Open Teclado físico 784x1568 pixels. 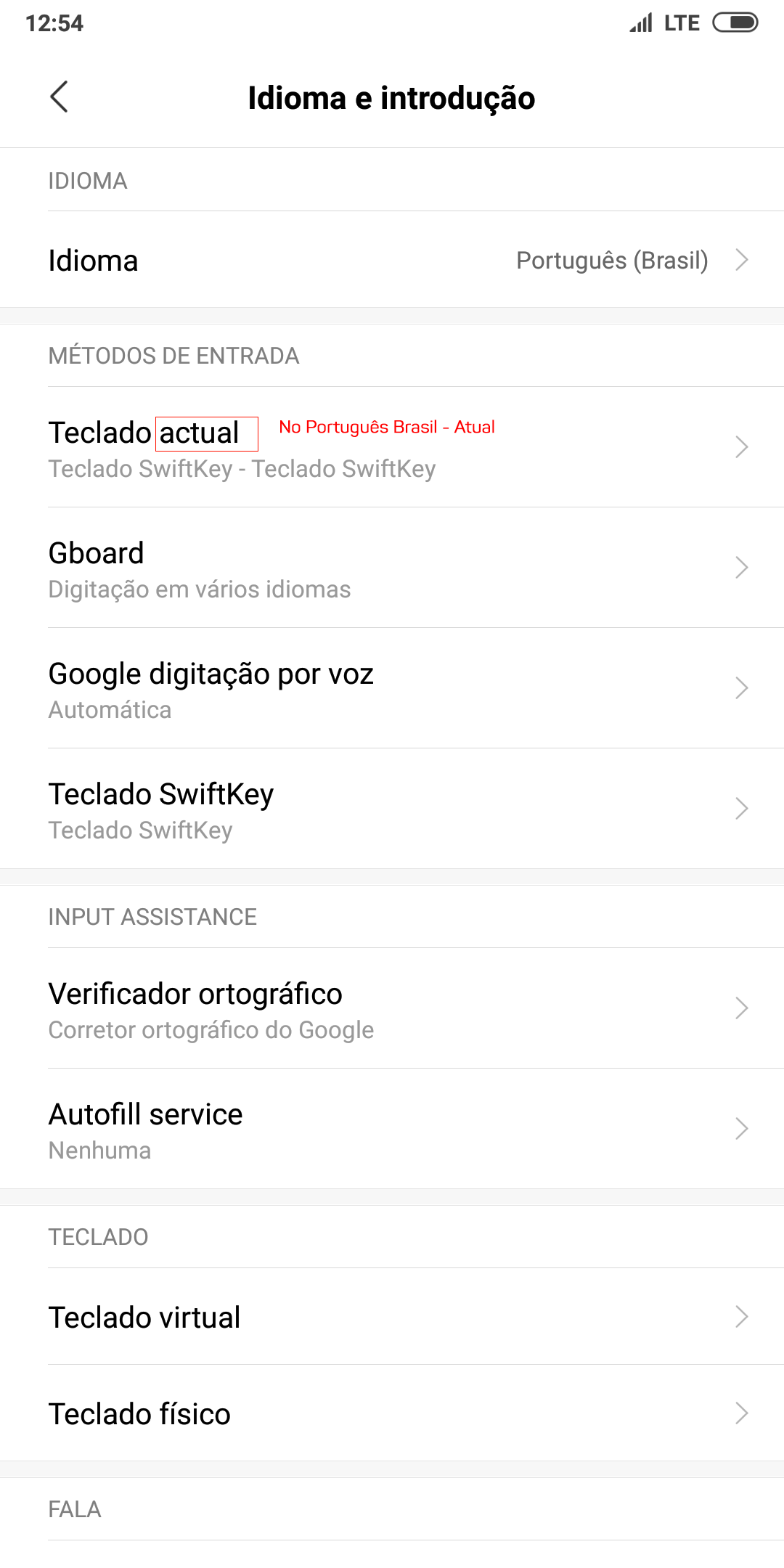pyautogui.click(x=392, y=1413)
